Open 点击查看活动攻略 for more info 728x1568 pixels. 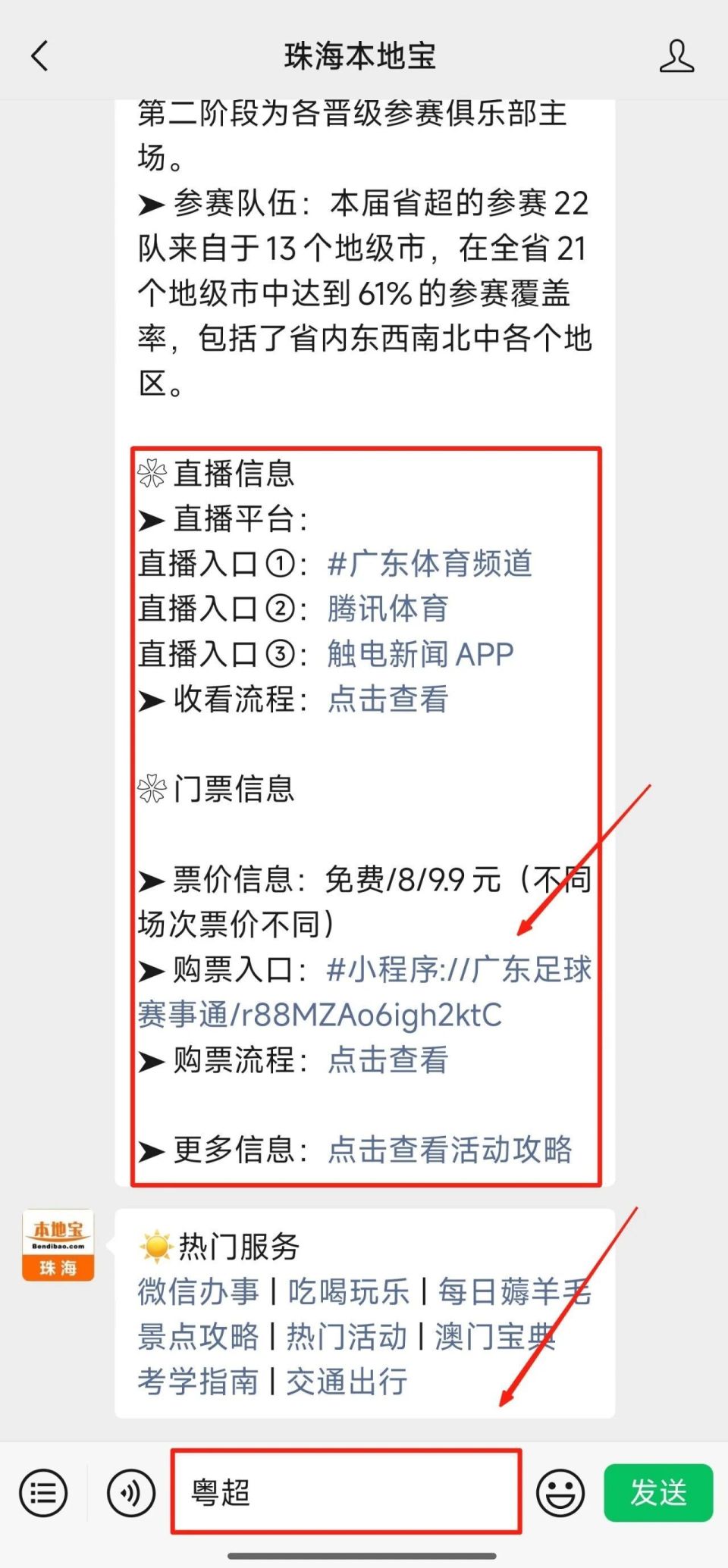point(450,1150)
